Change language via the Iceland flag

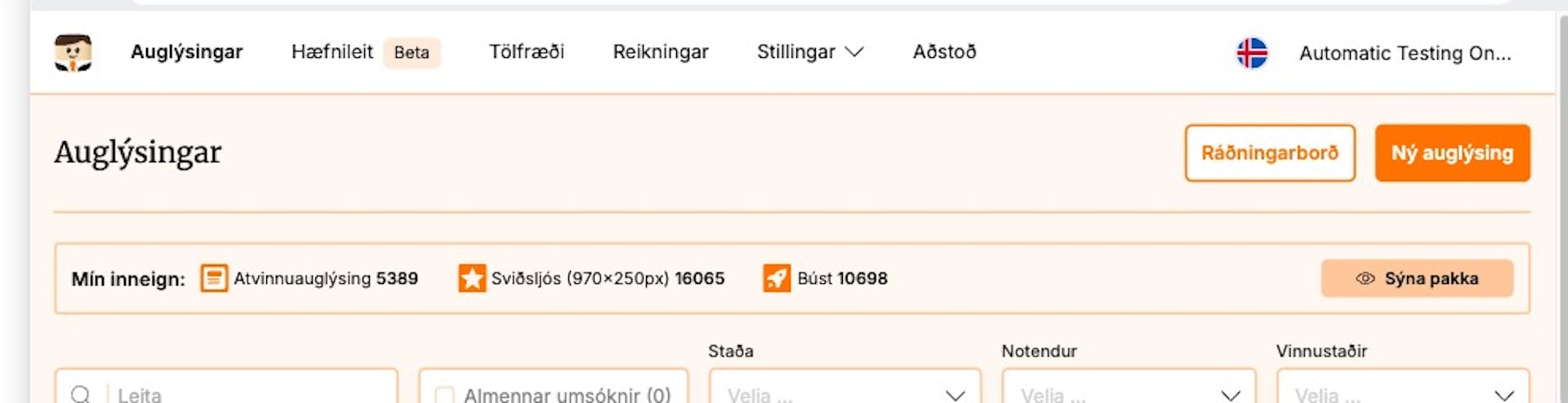coord(1251,53)
